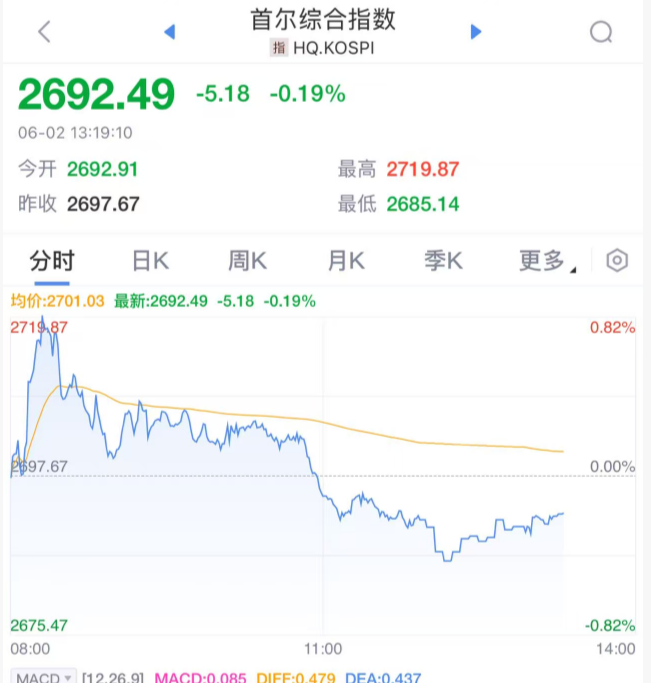Switch to the 日K tab
The width and height of the screenshot is (651, 683).
150,261
